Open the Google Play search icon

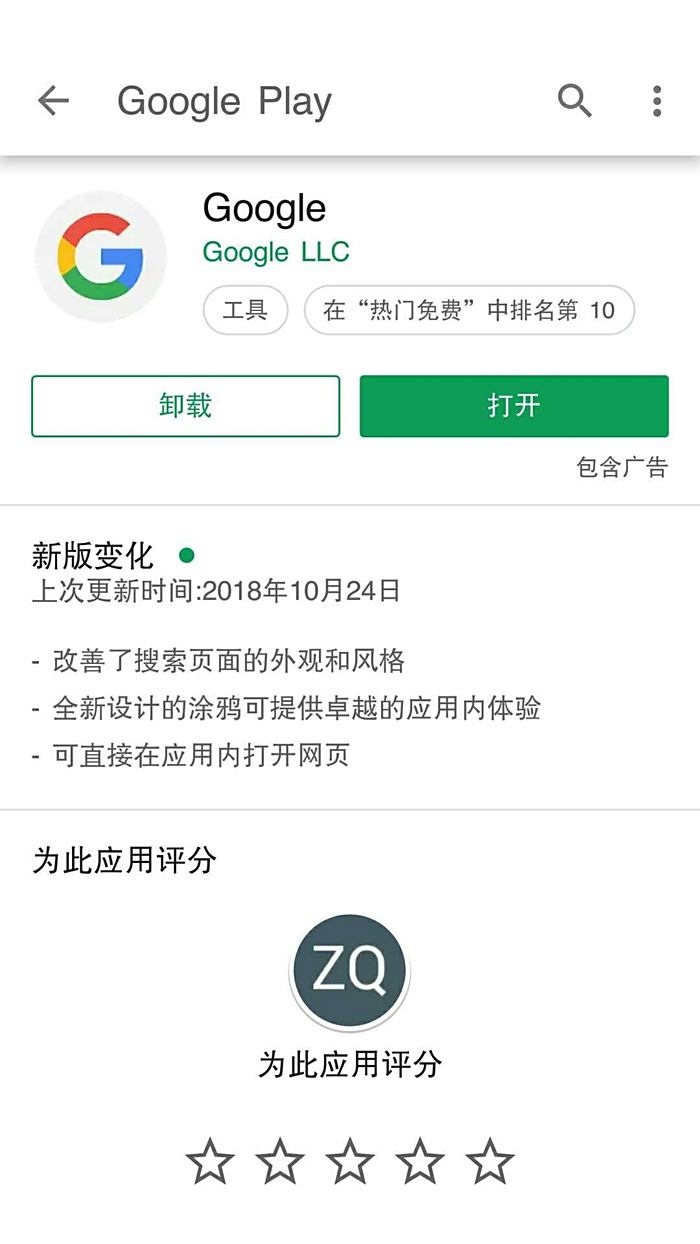(575, 100)
